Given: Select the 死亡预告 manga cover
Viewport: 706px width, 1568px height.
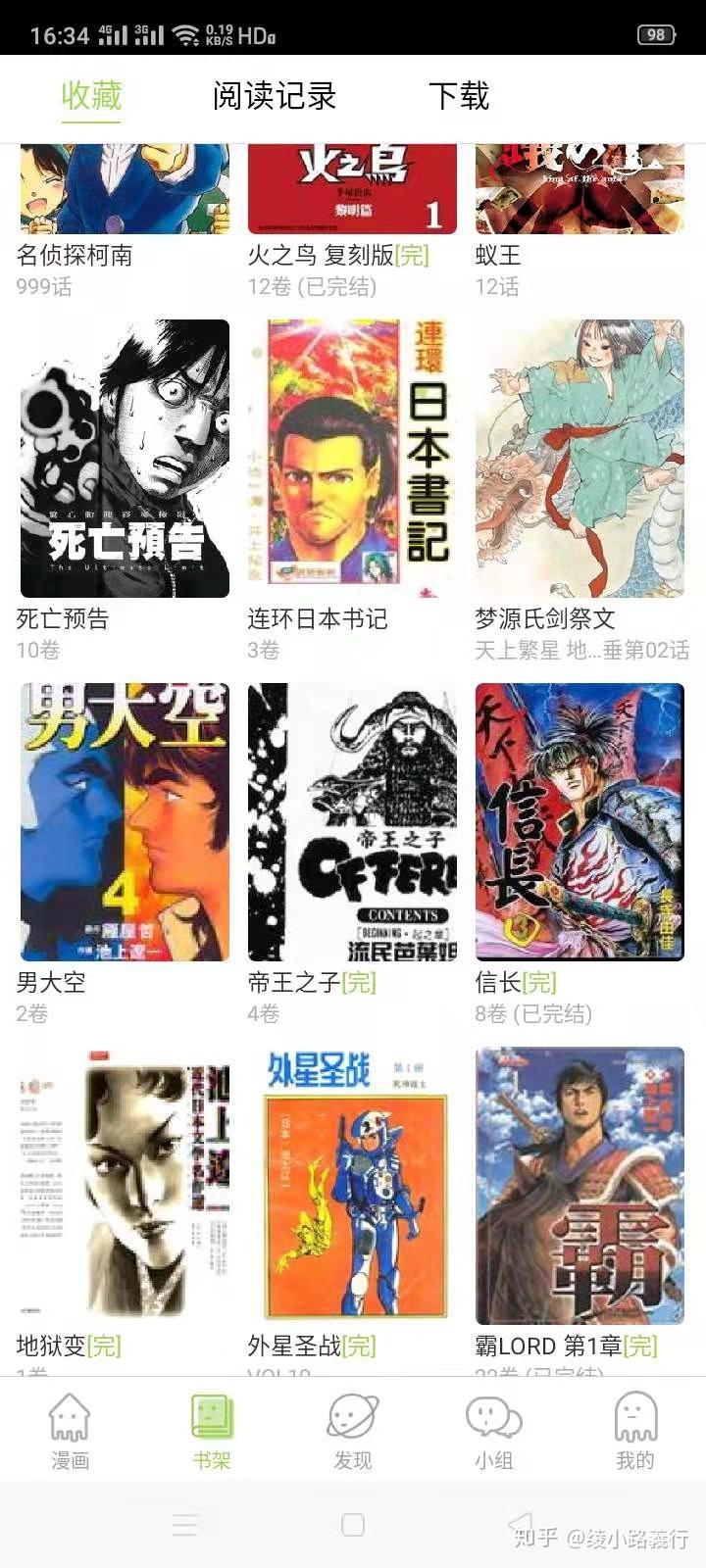Looking at the screenshot, I should click(125, 459).
